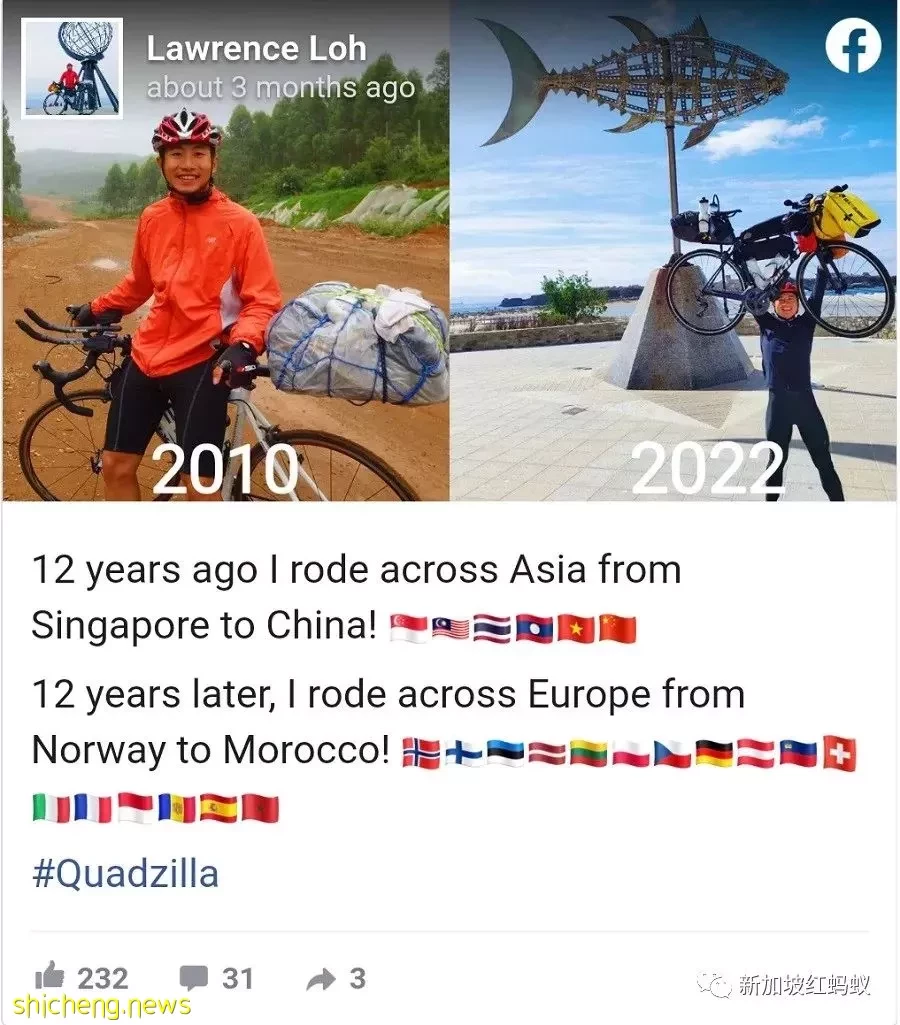
Task: Open the #Quadzilla hashtag
Action: (125, 873)
